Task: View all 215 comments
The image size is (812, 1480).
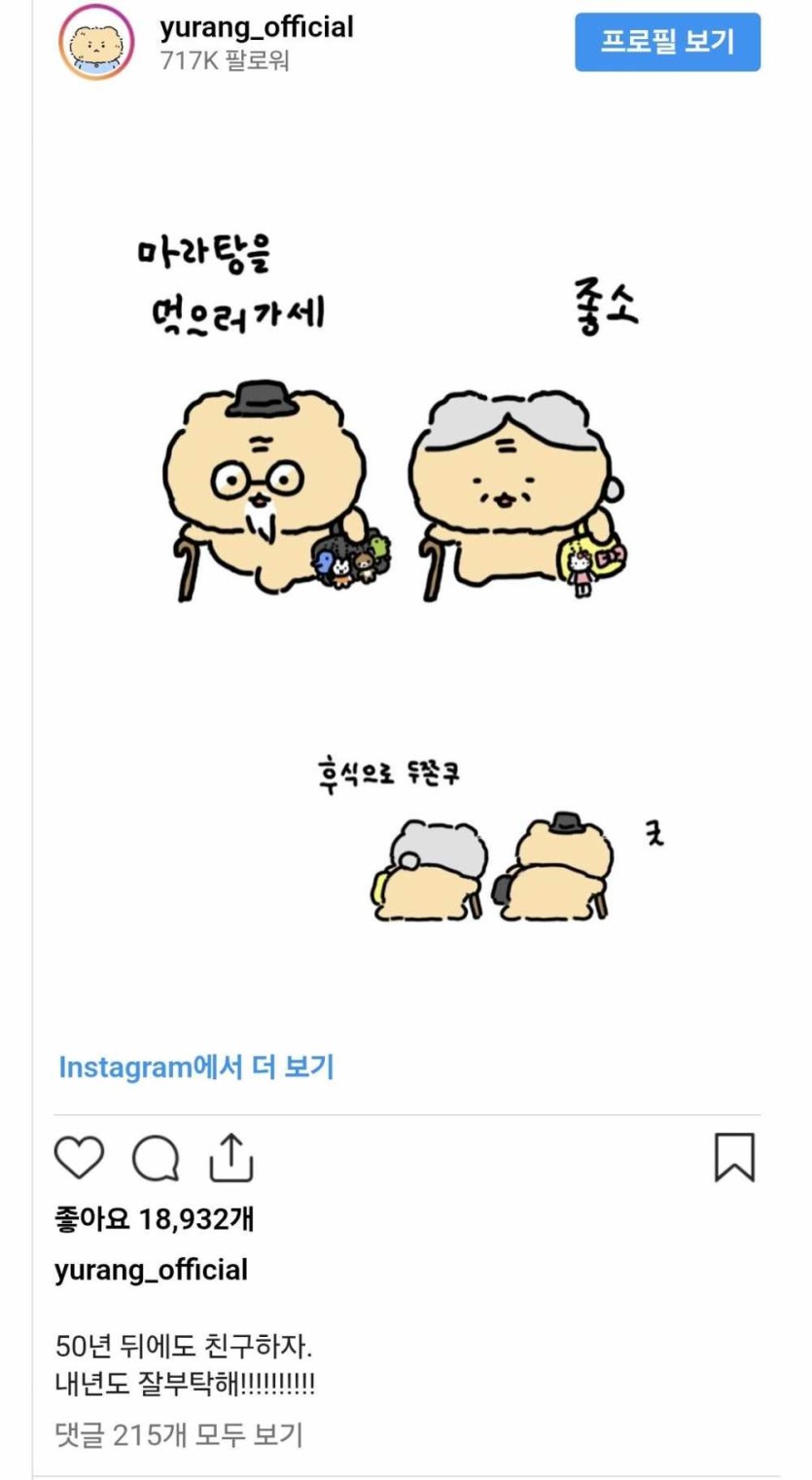Action: point(179,1434)
